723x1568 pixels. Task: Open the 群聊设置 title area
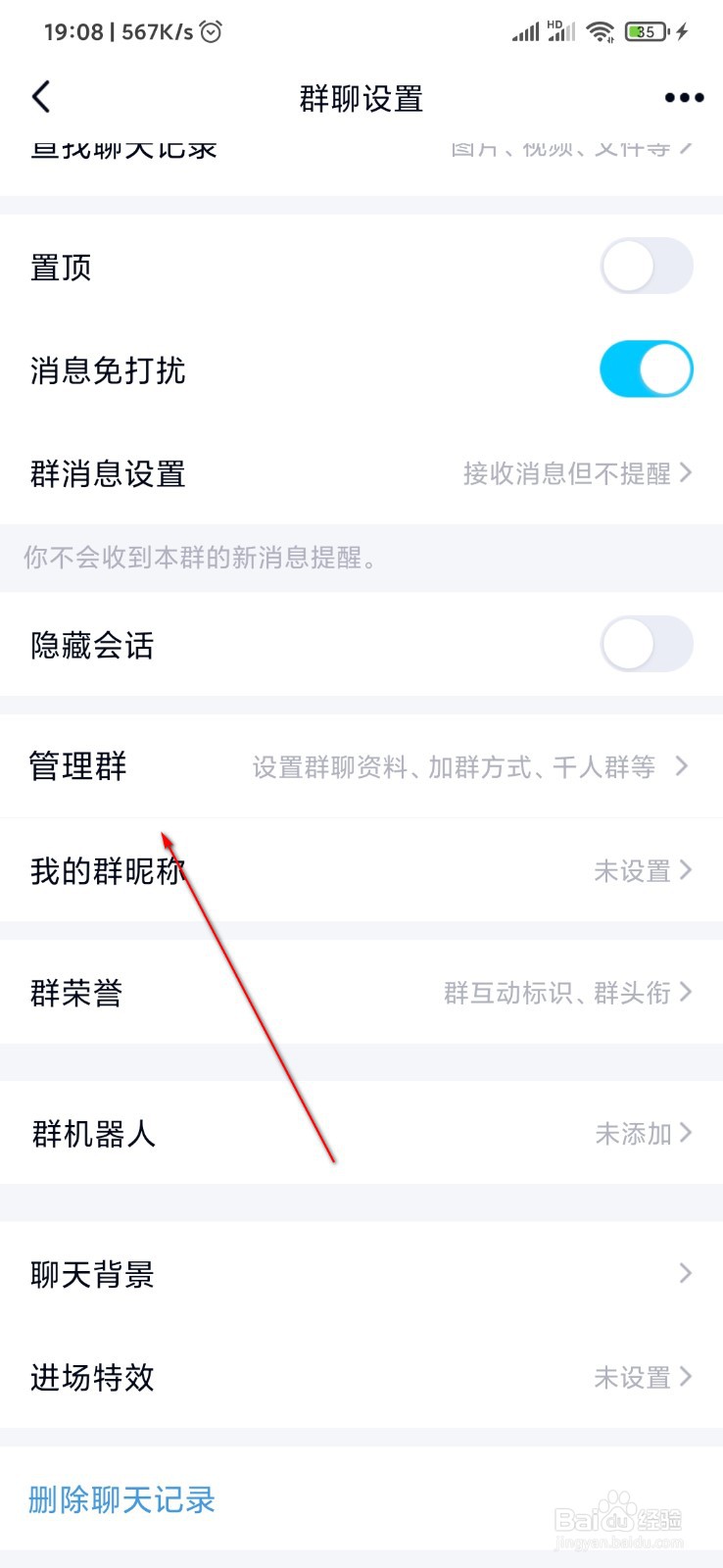[x=361, y=97]
